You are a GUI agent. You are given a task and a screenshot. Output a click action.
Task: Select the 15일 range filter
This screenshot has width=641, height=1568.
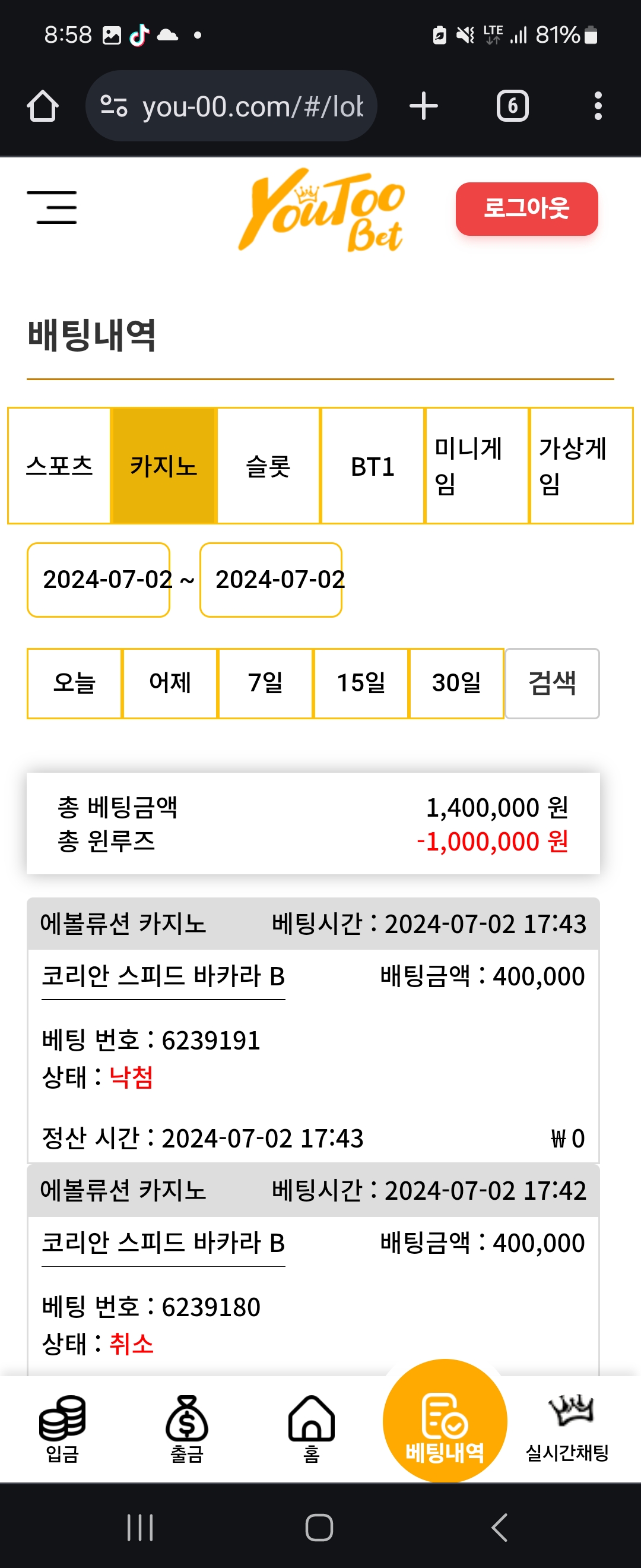point(361,683)
